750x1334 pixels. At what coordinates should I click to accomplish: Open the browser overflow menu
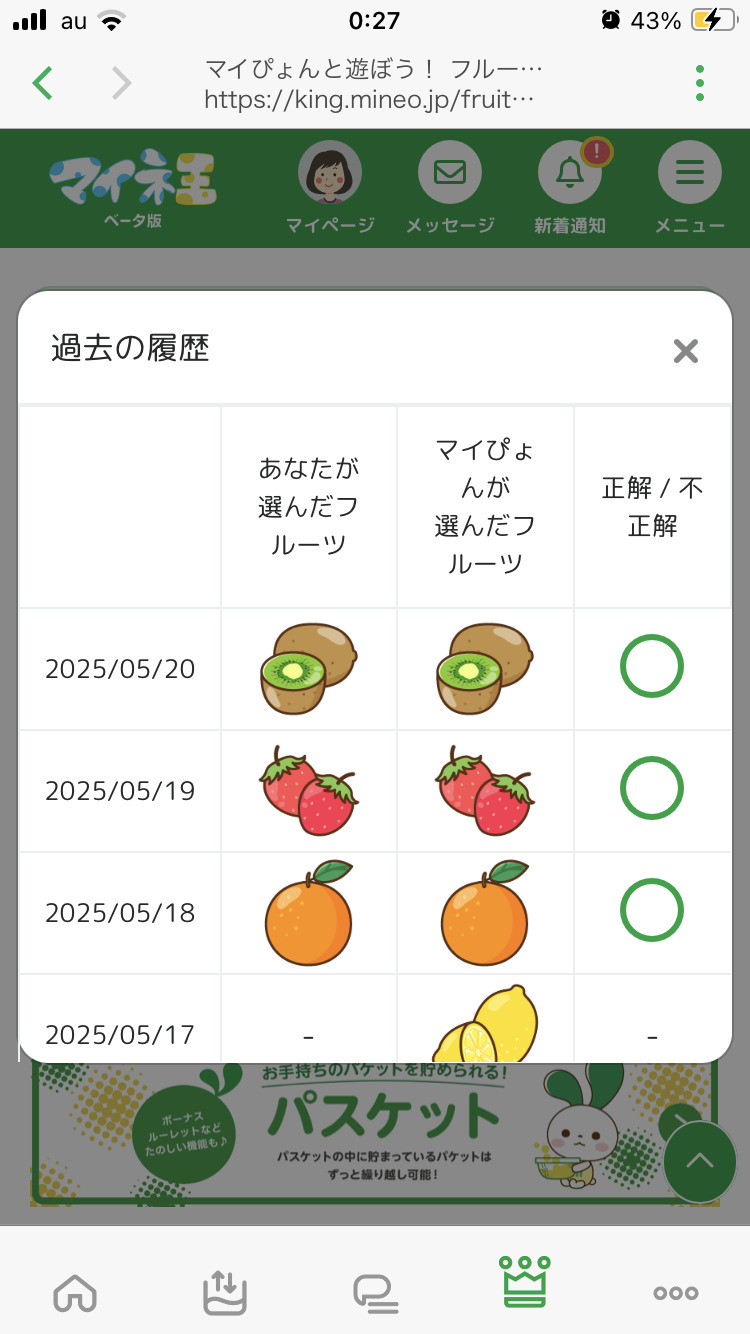pyautogui.click(x=700, y=83)
